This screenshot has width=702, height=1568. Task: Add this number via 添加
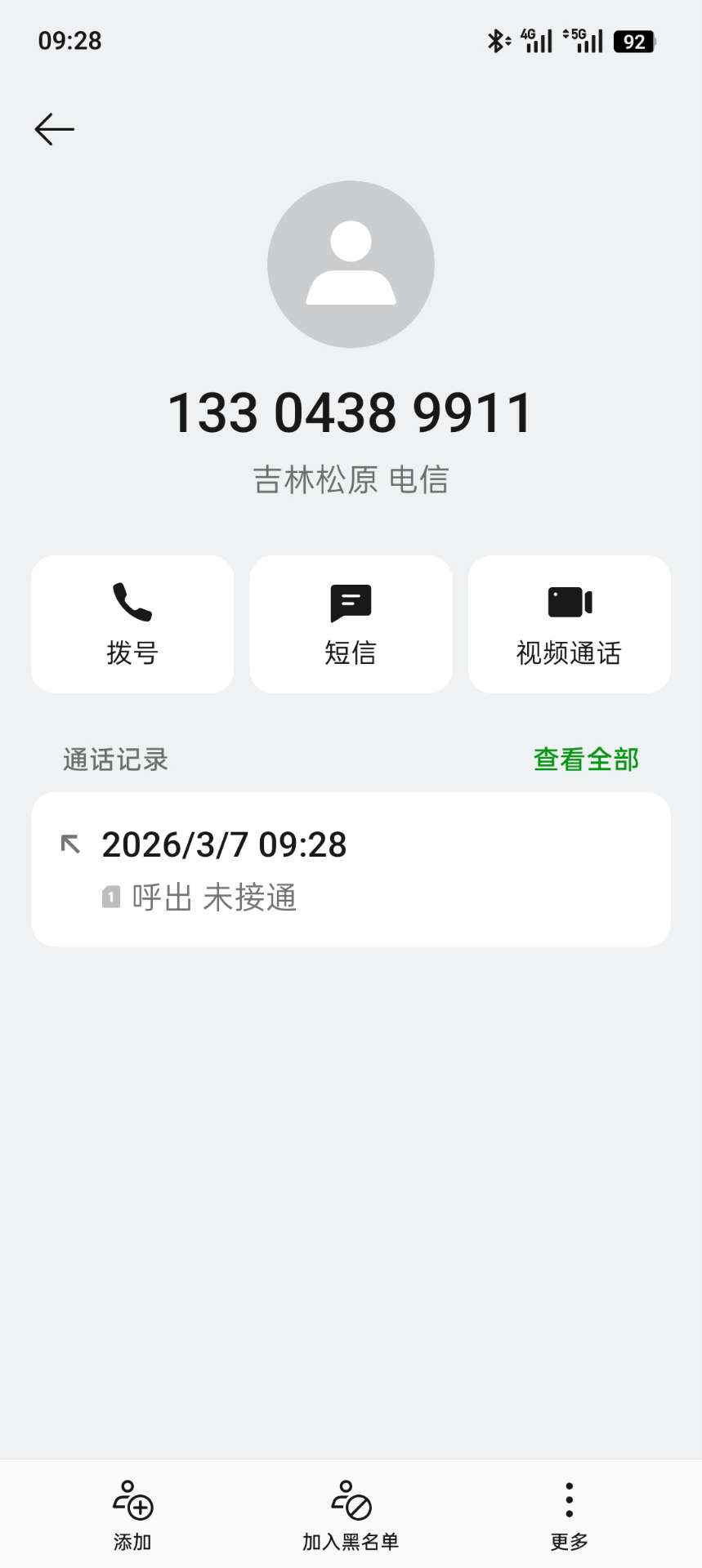click(132, 1514)
